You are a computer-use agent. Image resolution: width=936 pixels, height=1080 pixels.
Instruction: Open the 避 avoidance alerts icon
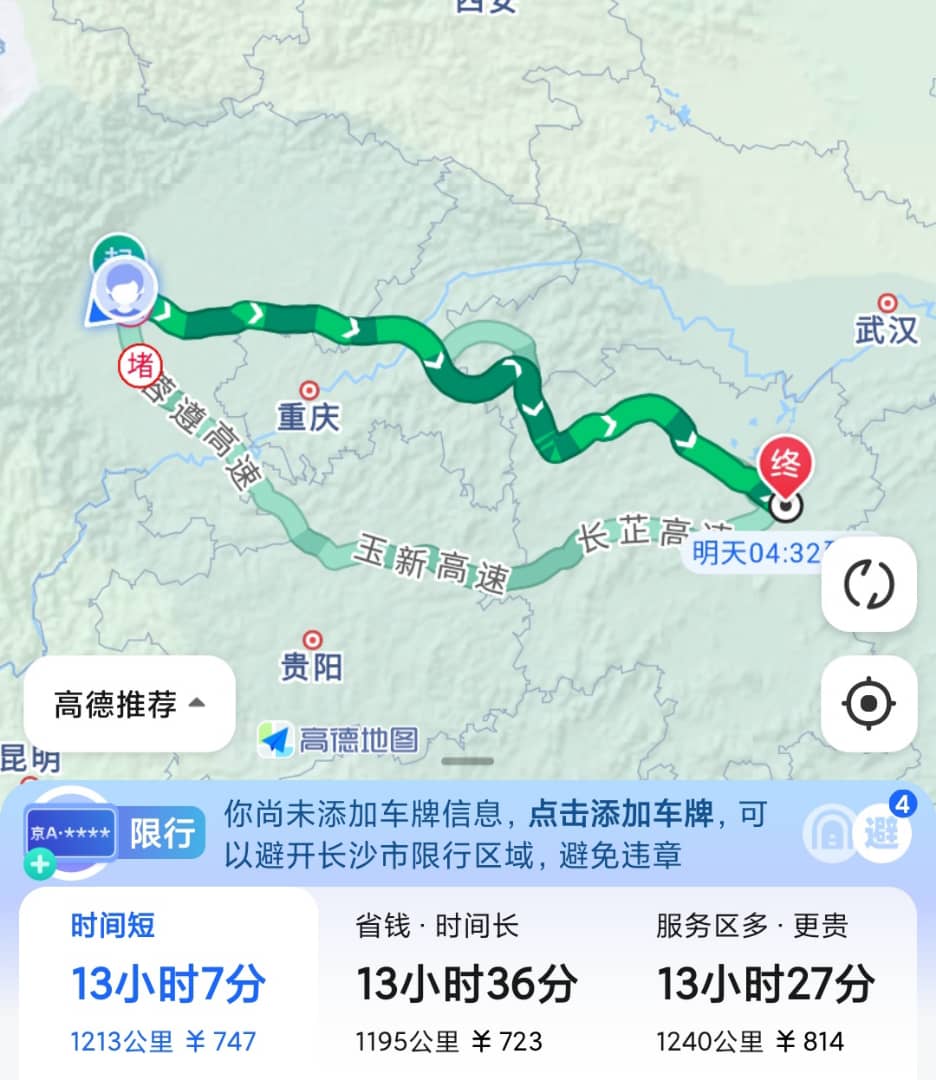click(878, 832)
